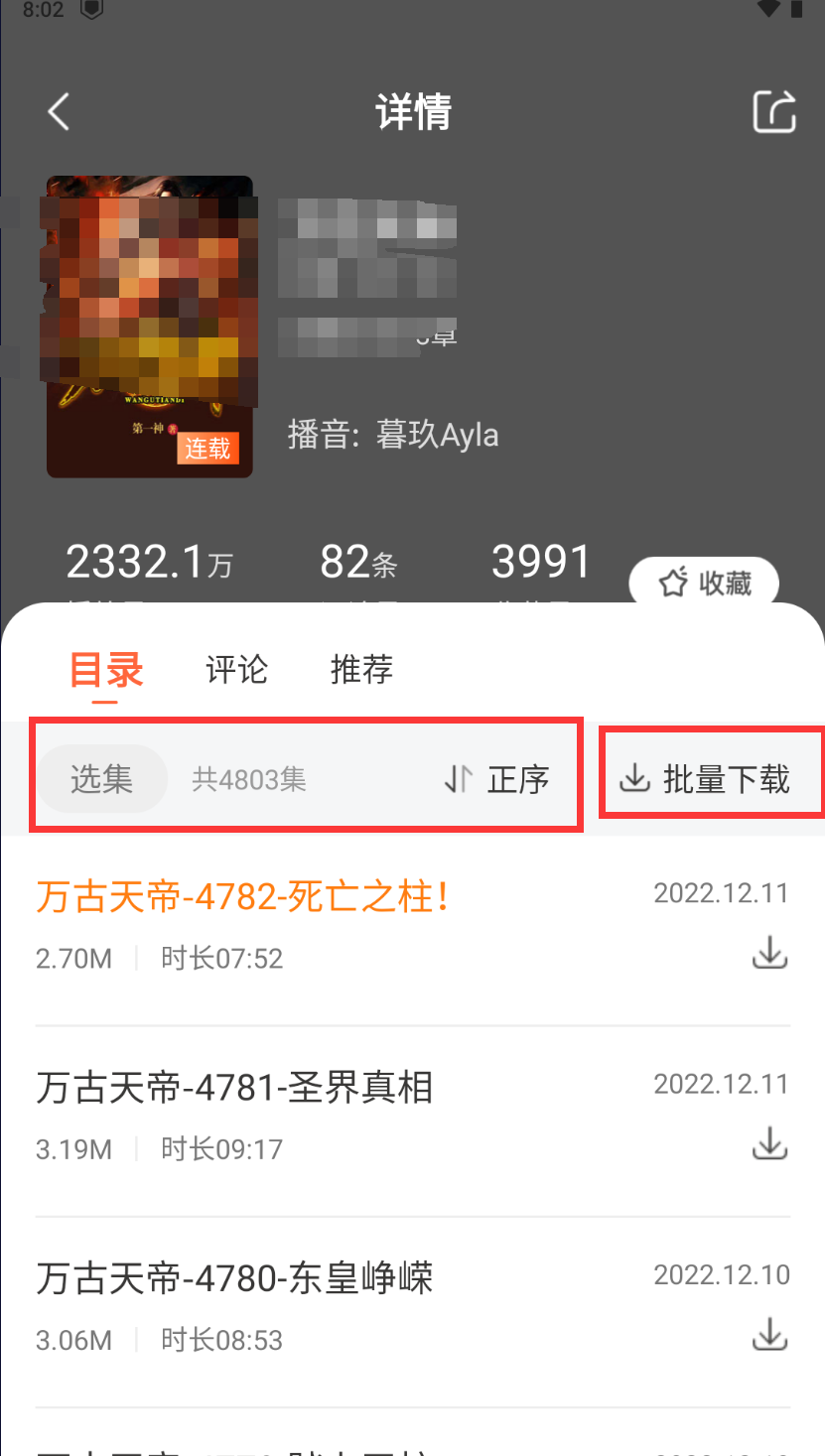The height and width of the screenshot is (1456, 825).
Task: Play episode 4780 东皇峥嵘
Action: click(234, 1278)
